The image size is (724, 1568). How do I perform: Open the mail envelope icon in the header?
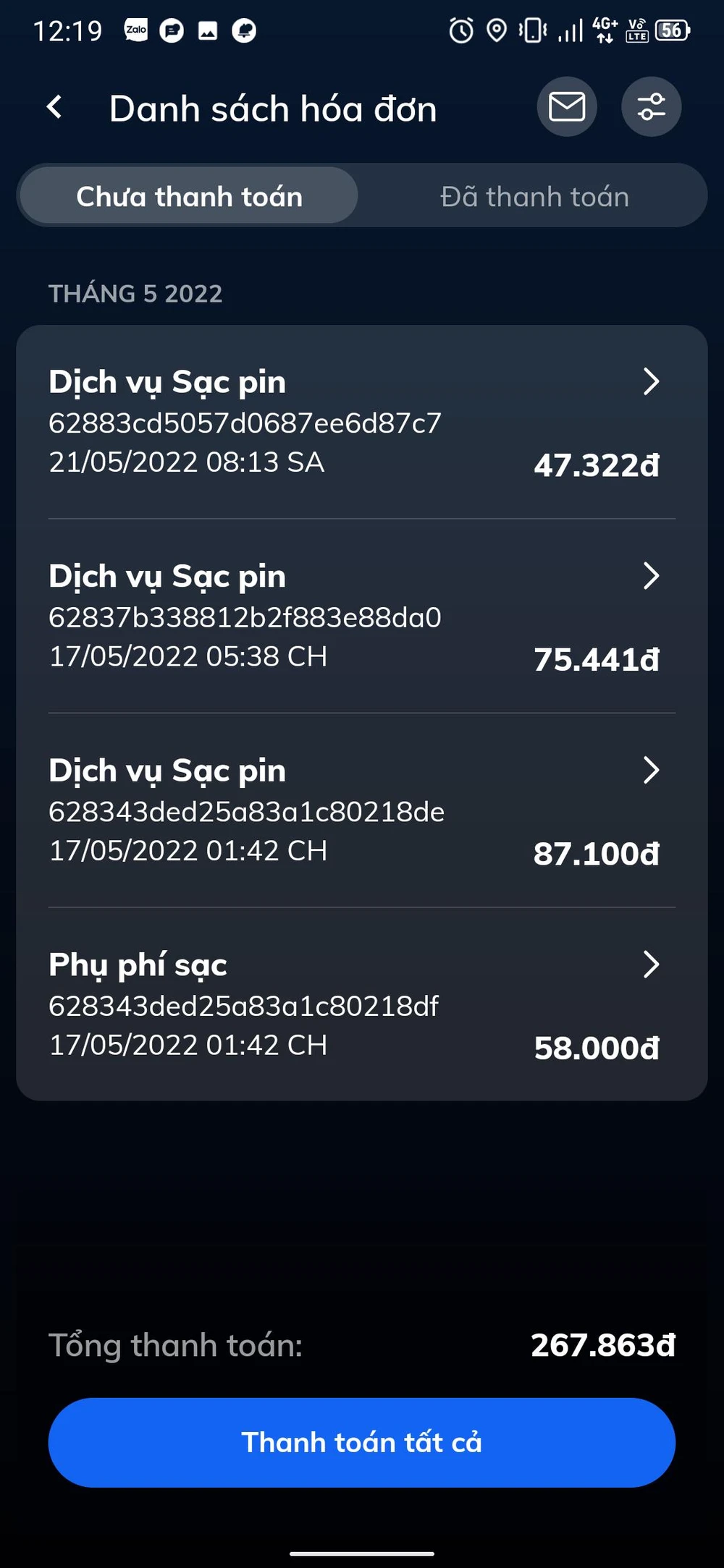click(x=567, y=107)
